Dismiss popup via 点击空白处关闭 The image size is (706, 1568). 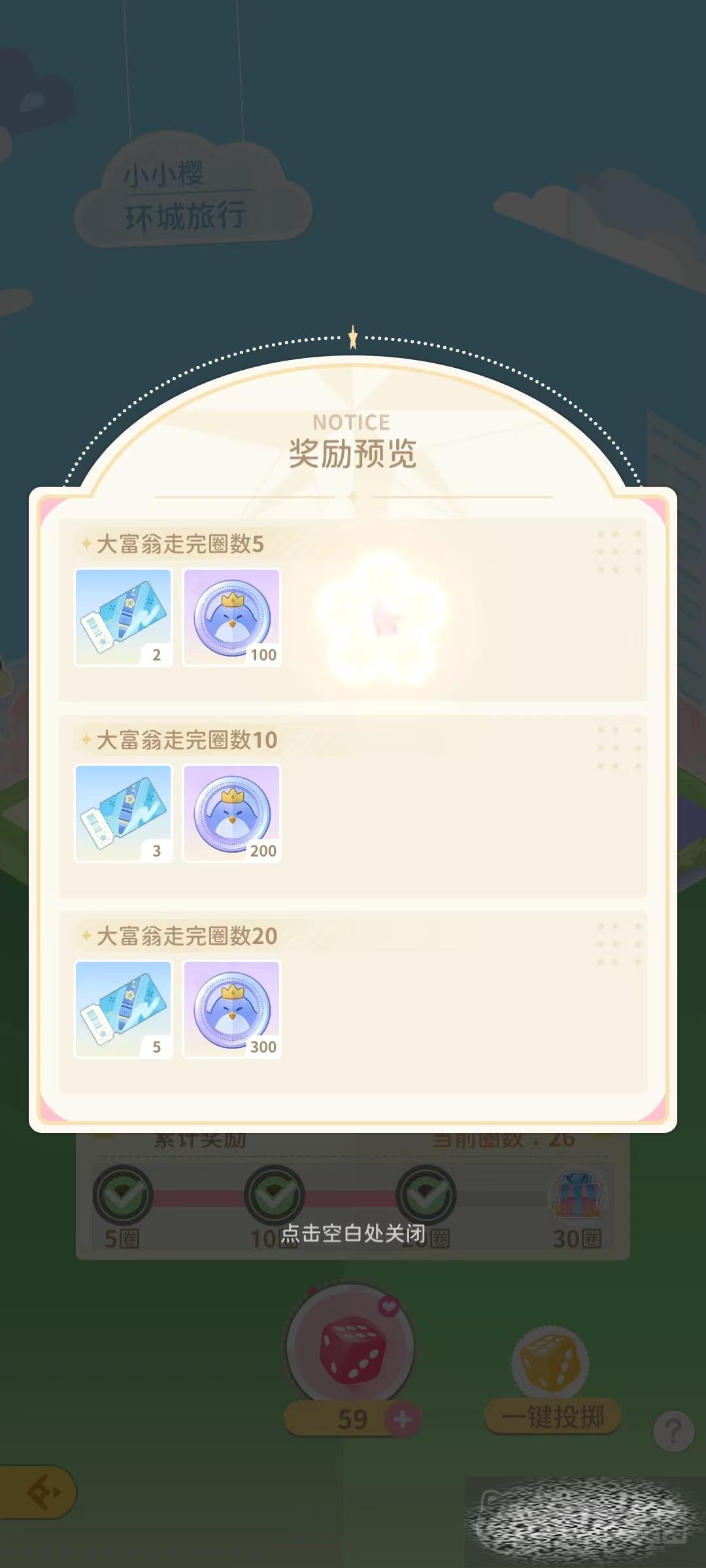point(353,1233)
